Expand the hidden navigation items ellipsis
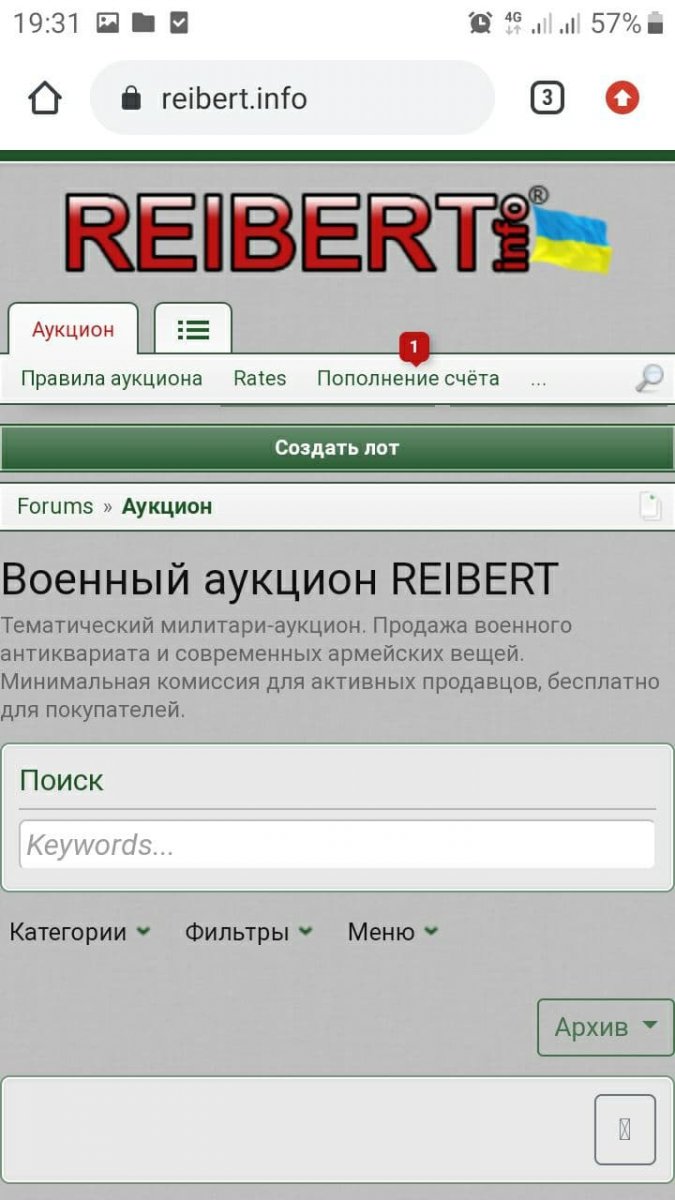The height and width of the screenshot is (1200, 675). point(539,380)
